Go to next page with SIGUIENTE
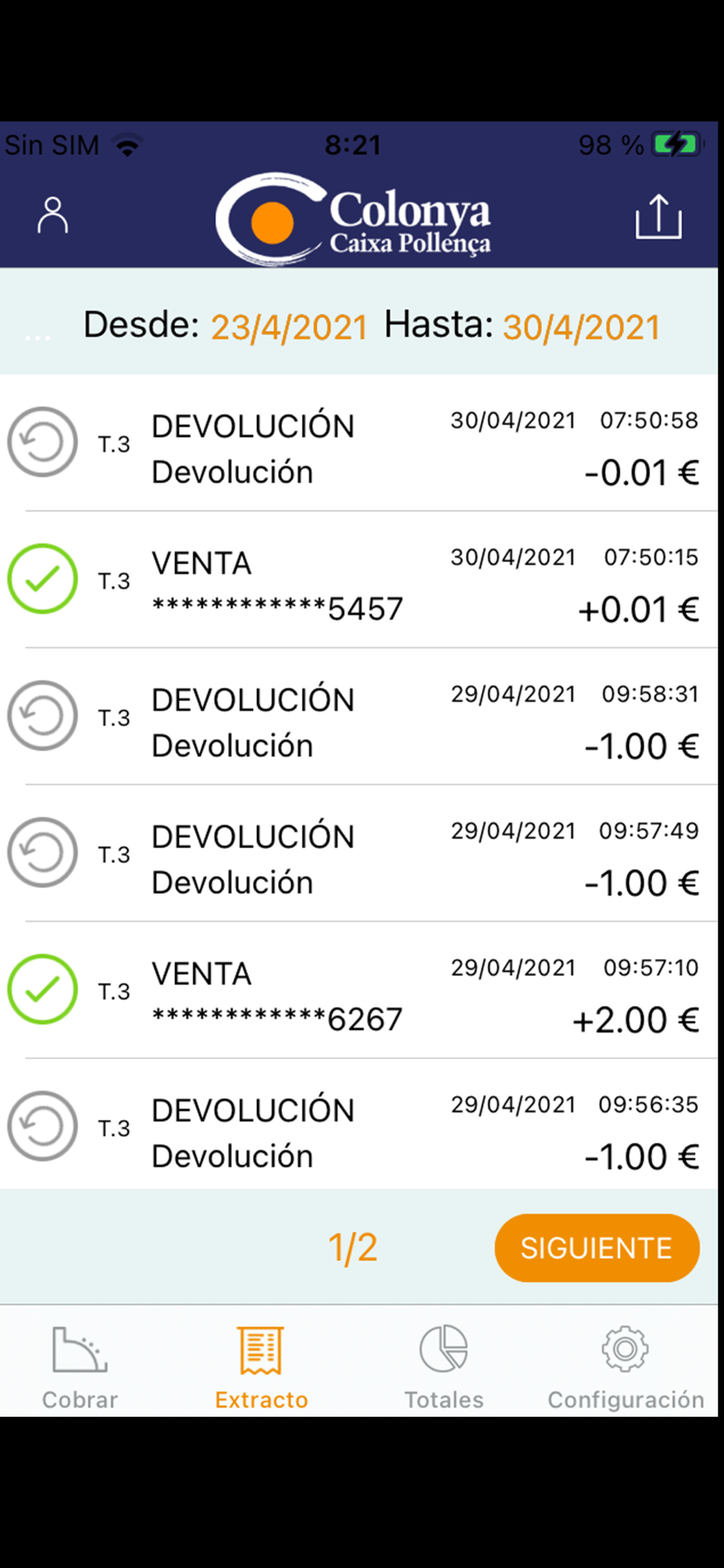 596,1248
